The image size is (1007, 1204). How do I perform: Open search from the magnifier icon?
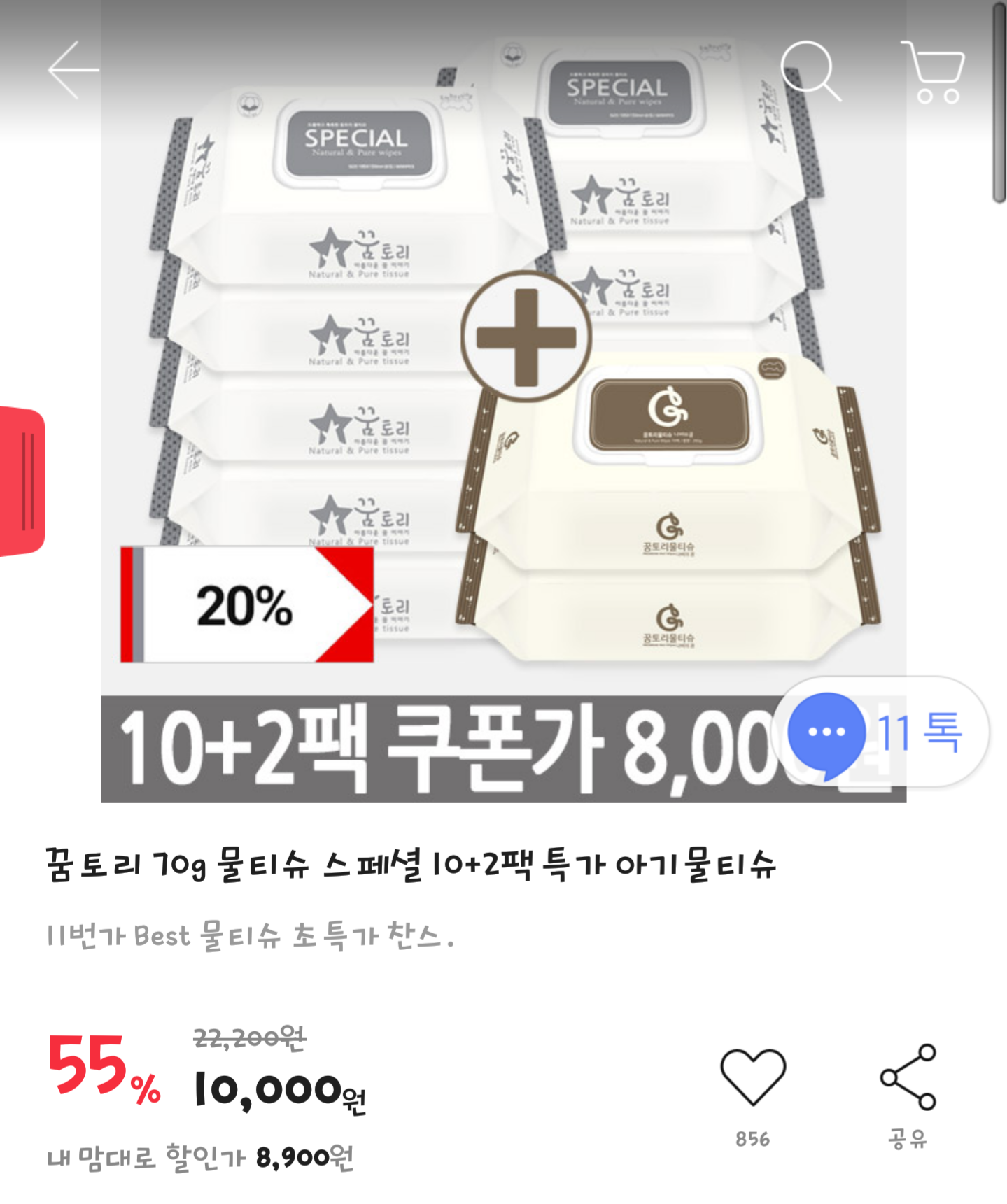click(x=810, y=71)
